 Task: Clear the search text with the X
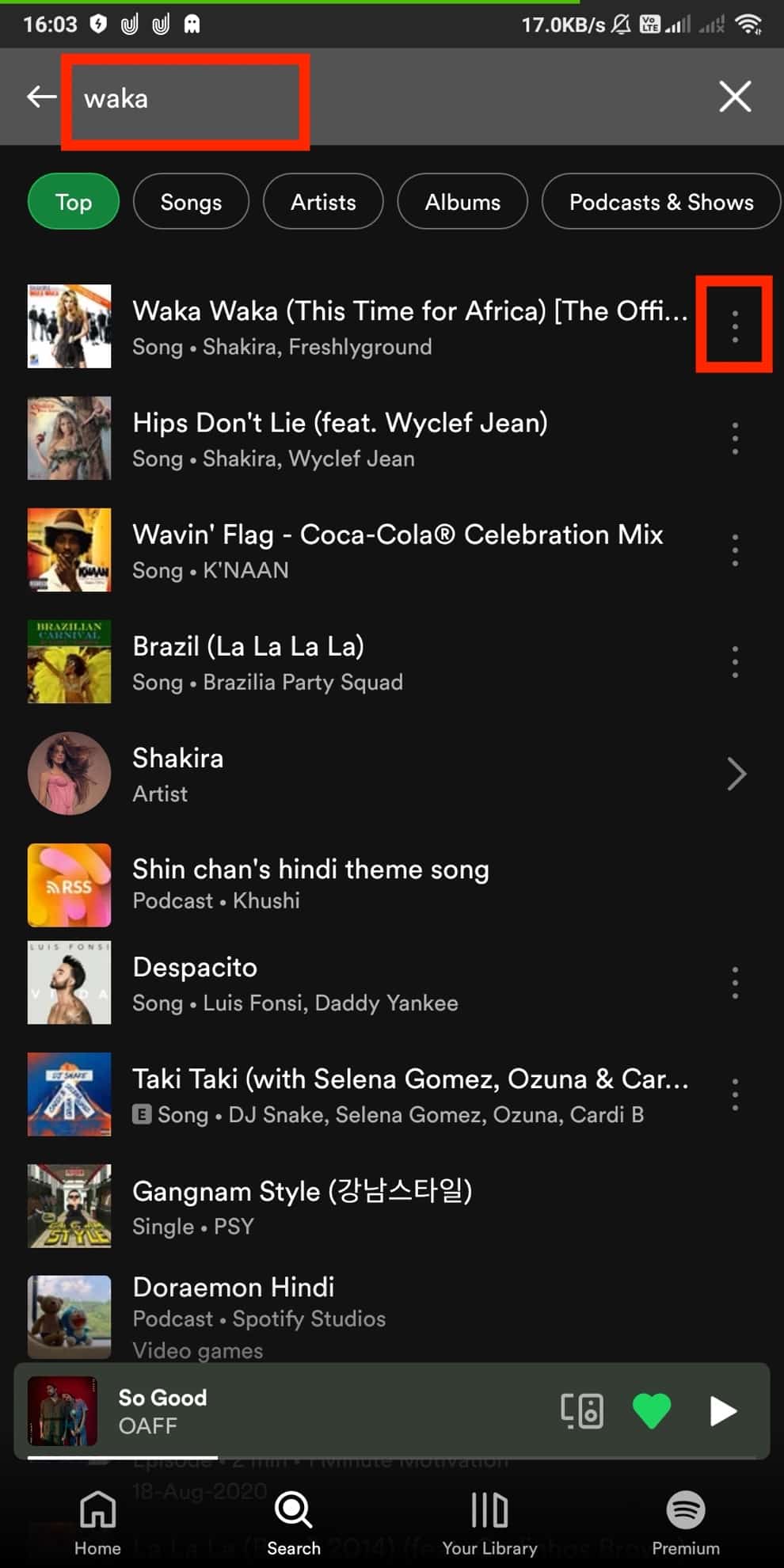(735, 97)
